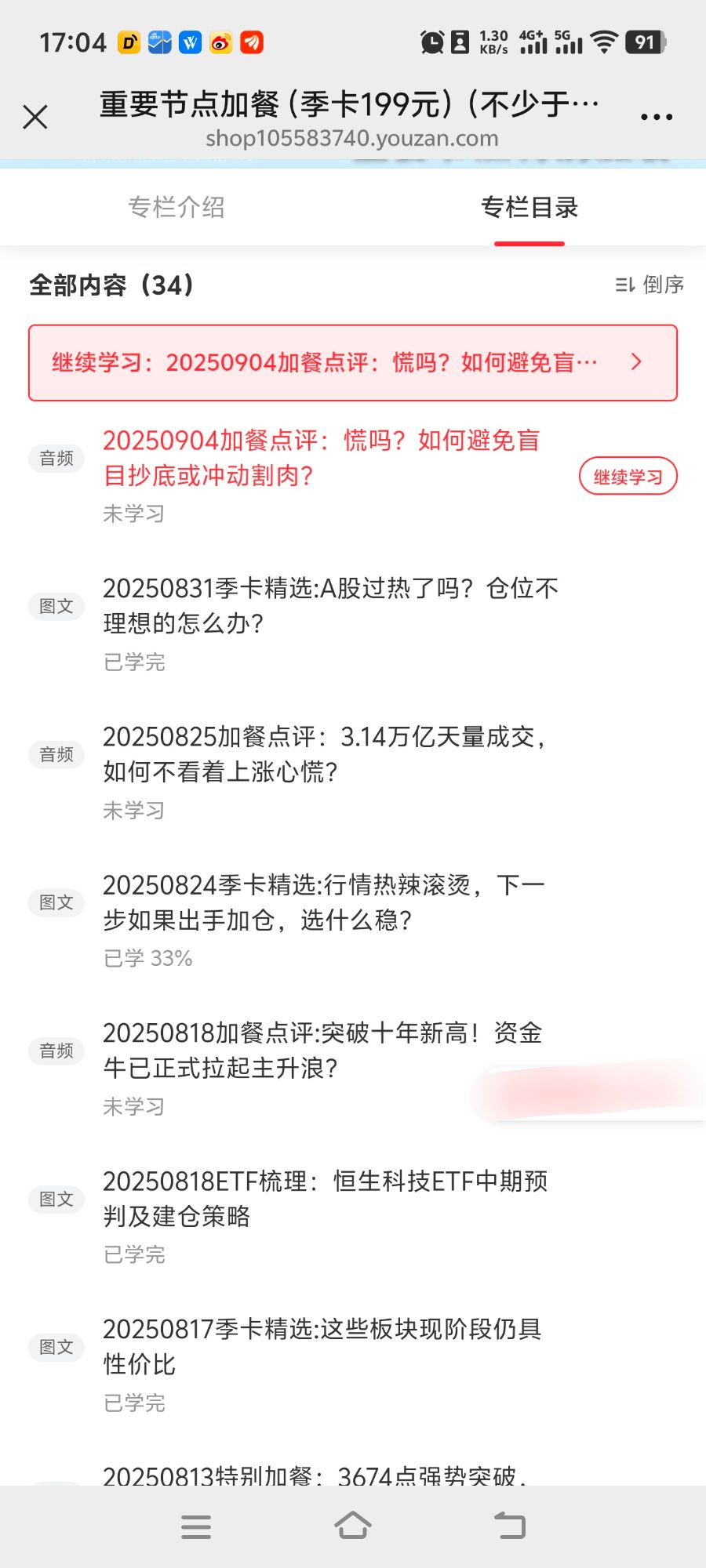Switch to the 专栏介绍 tab
This screenshot has width=706, height=1568.
(176, 207)
